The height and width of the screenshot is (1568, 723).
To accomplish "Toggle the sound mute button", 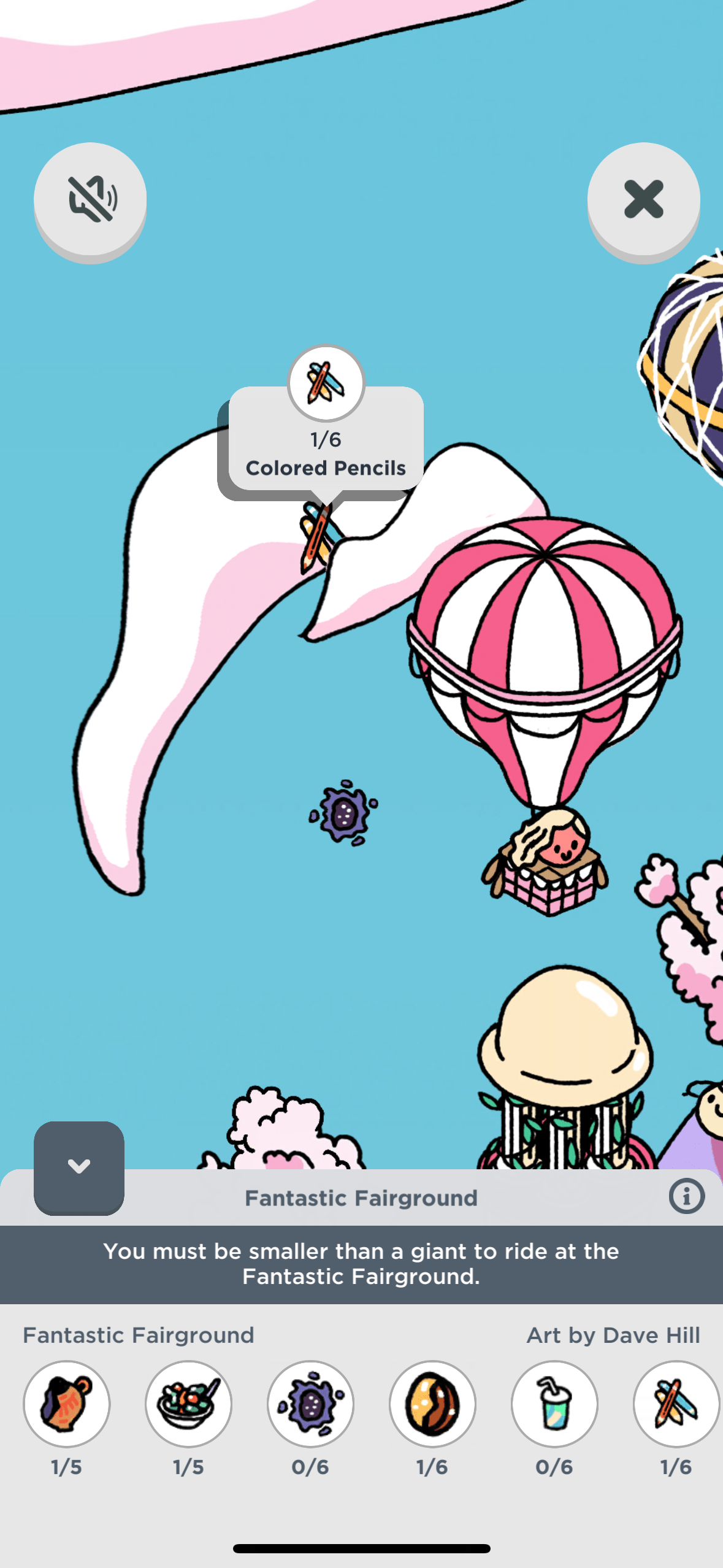I will pos(90,199).
